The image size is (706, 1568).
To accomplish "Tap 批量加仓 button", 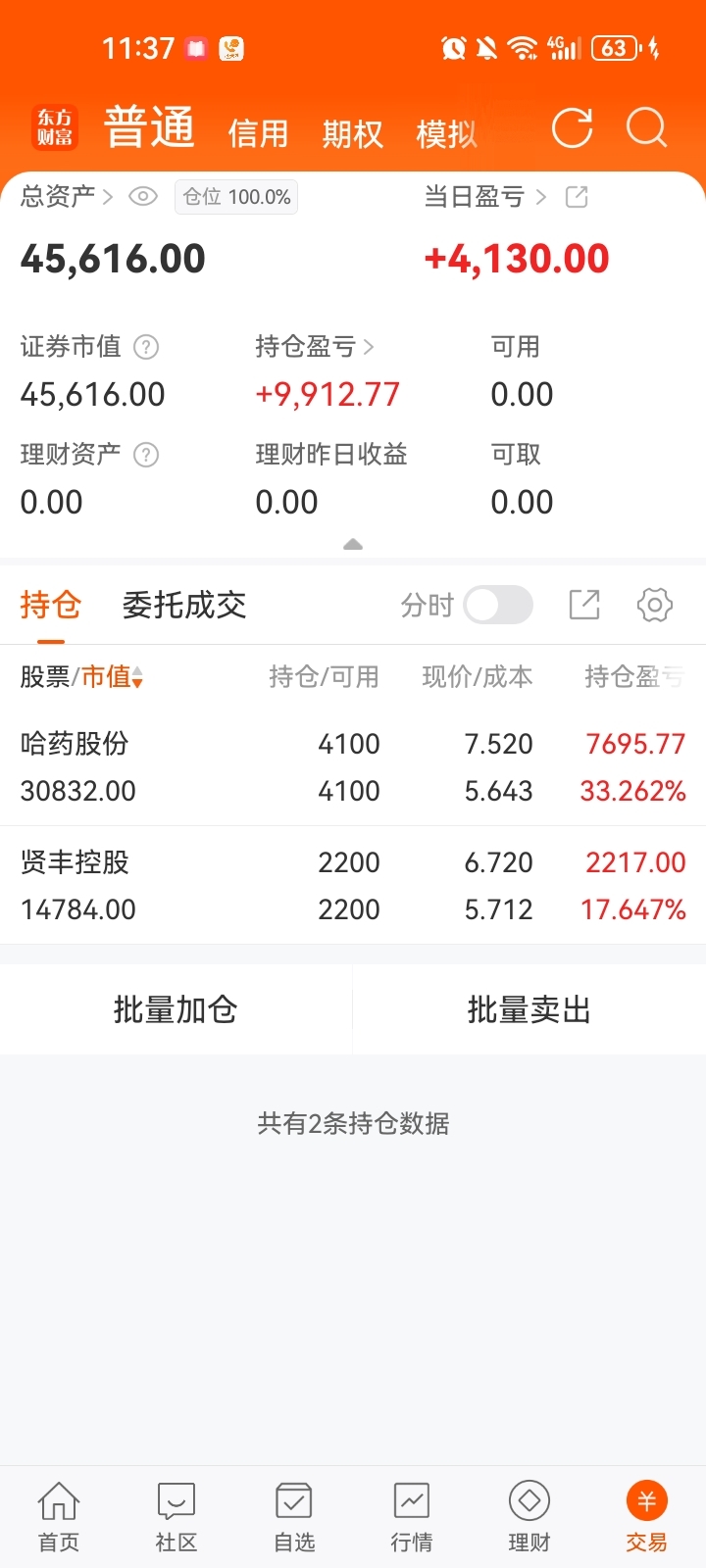I will click(x=176, y=1009).
